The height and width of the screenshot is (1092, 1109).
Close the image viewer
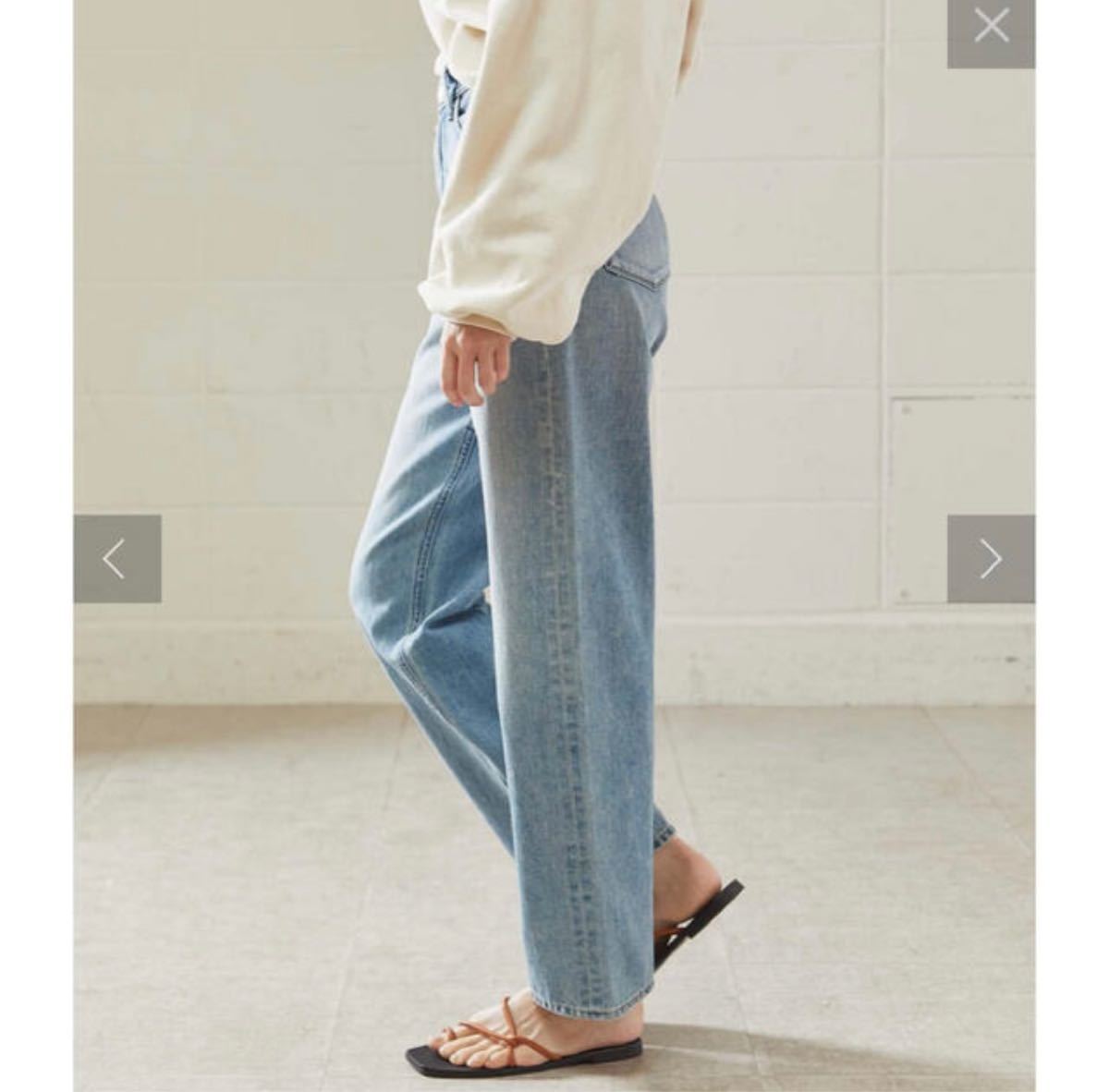pos(991,26)
